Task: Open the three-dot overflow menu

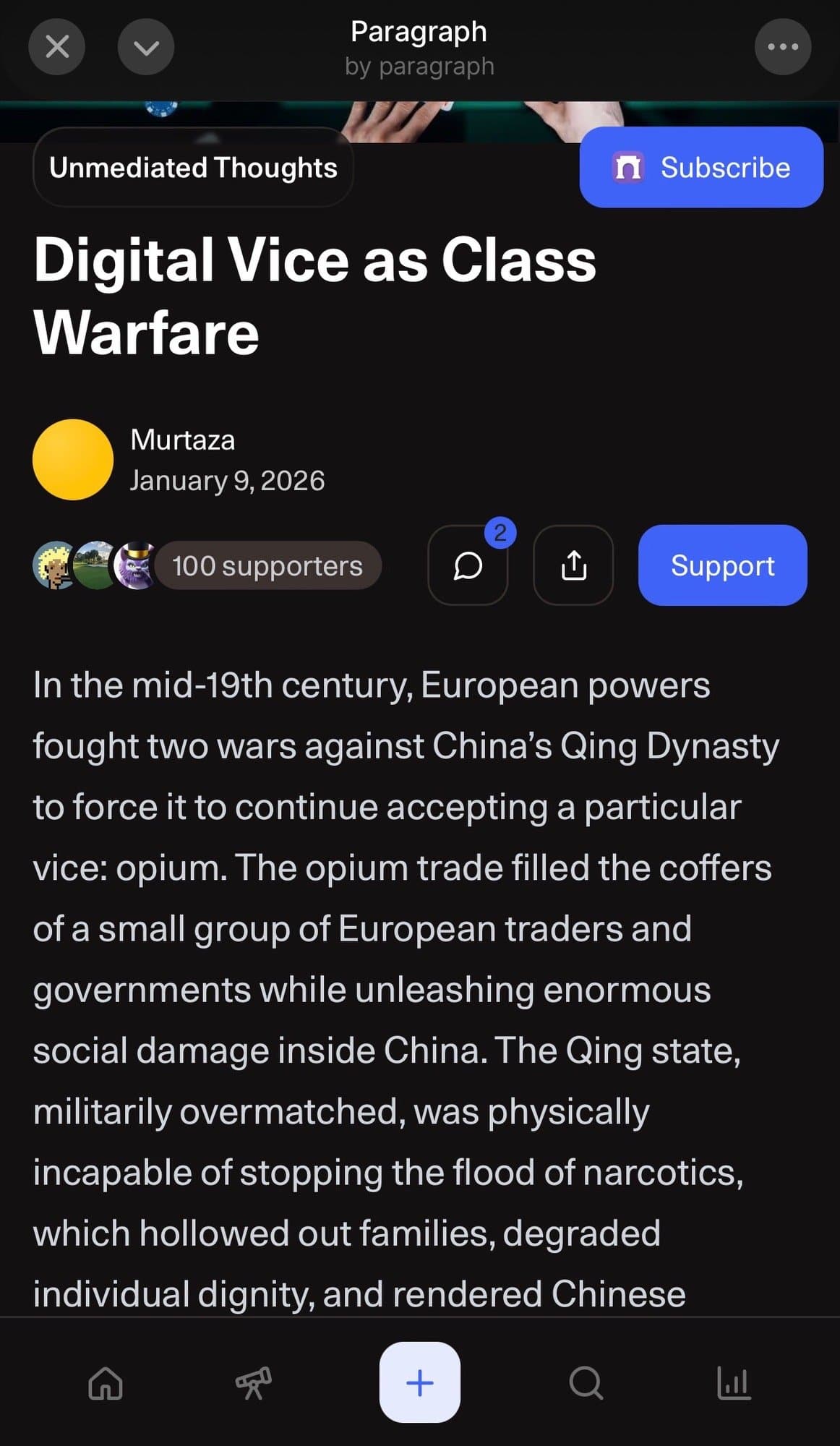Action: click(782, 48)
